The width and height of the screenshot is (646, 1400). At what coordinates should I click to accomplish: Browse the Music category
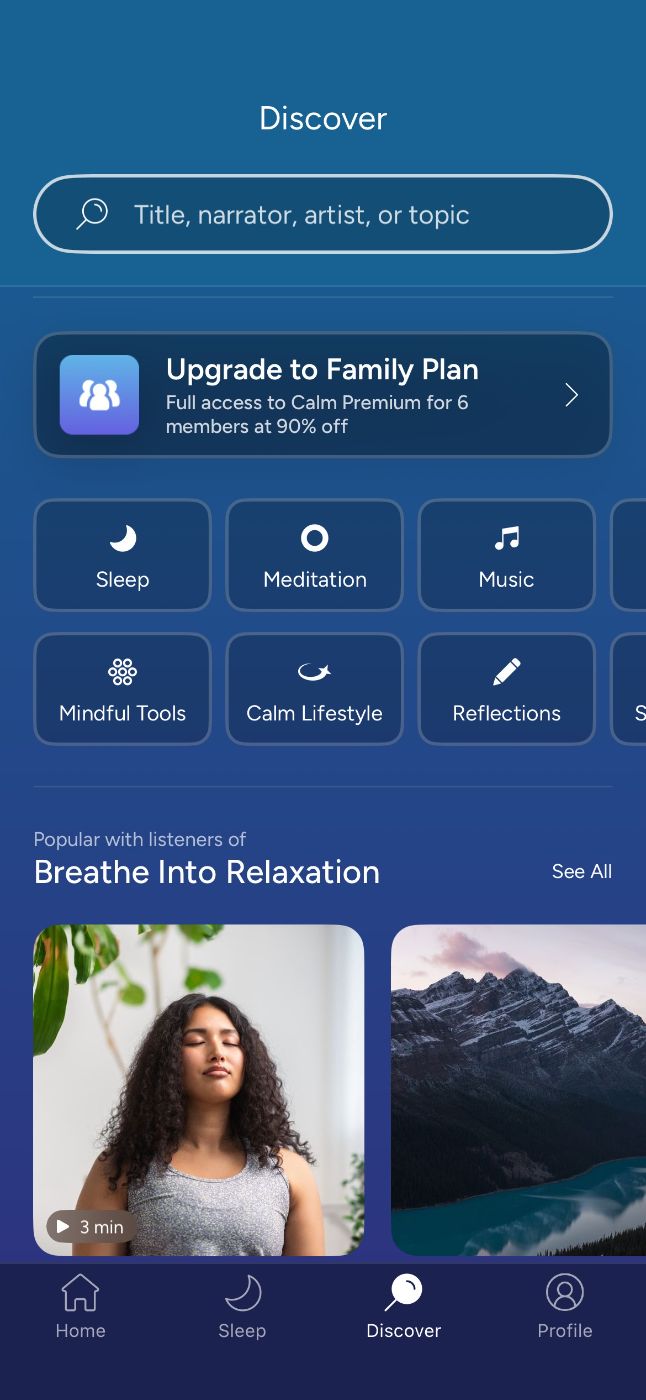pyautogui.click(x=506, y=555)
